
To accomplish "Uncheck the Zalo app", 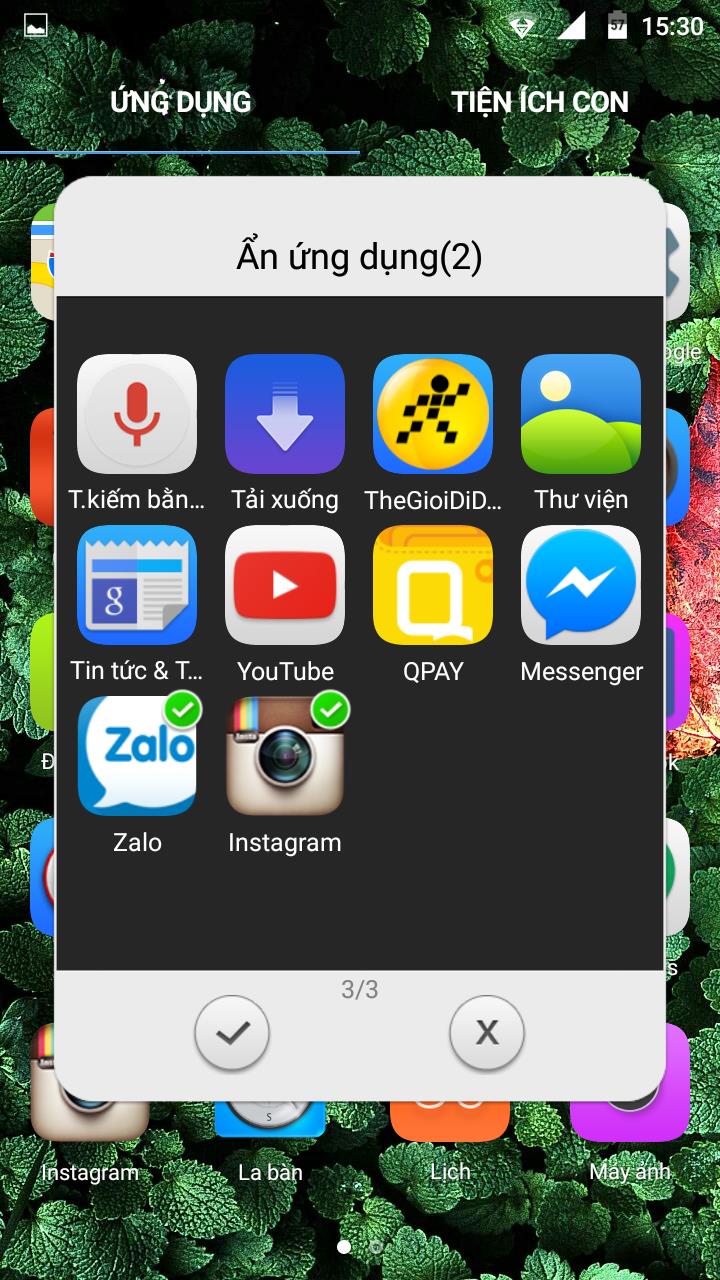I will pyautogui.click(x=137, y=756).
